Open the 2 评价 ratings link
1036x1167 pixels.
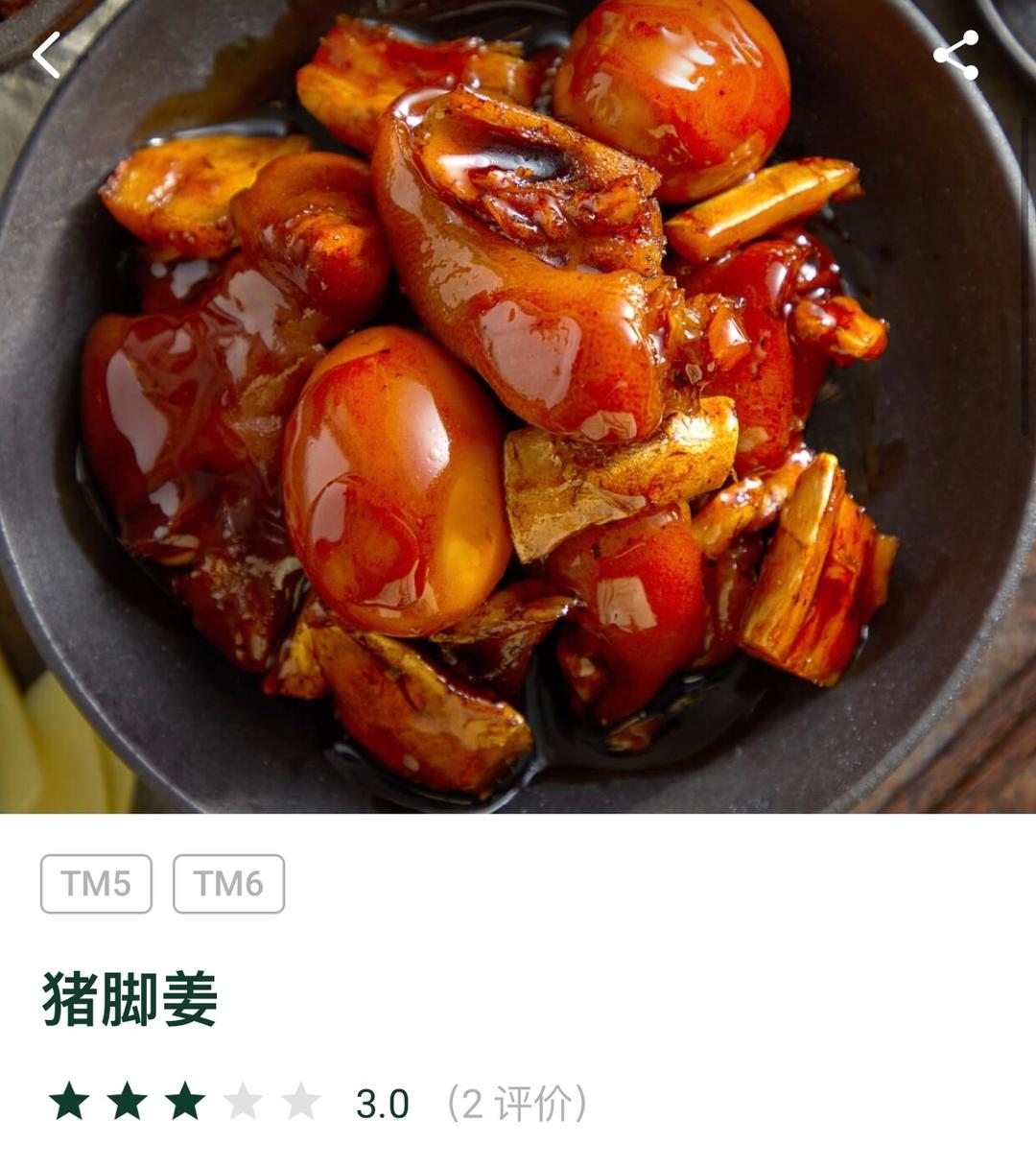coord(517,1104)
